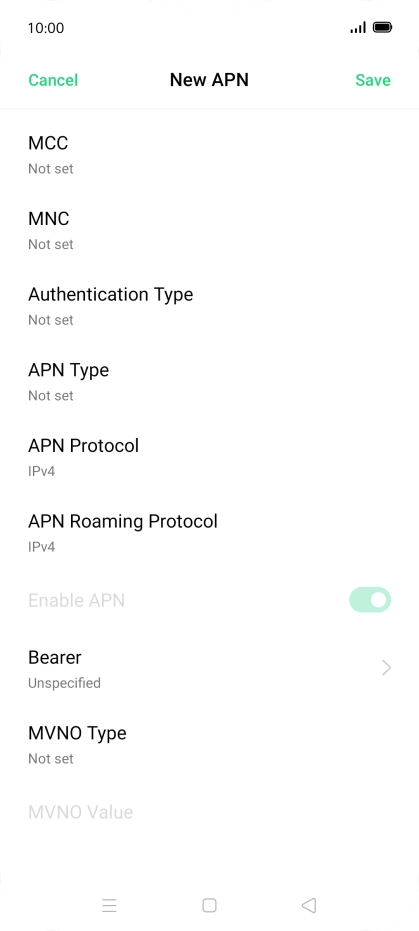The image size is (419, 931).
Task: Go back using the system back button
Action: pos(309,905)
